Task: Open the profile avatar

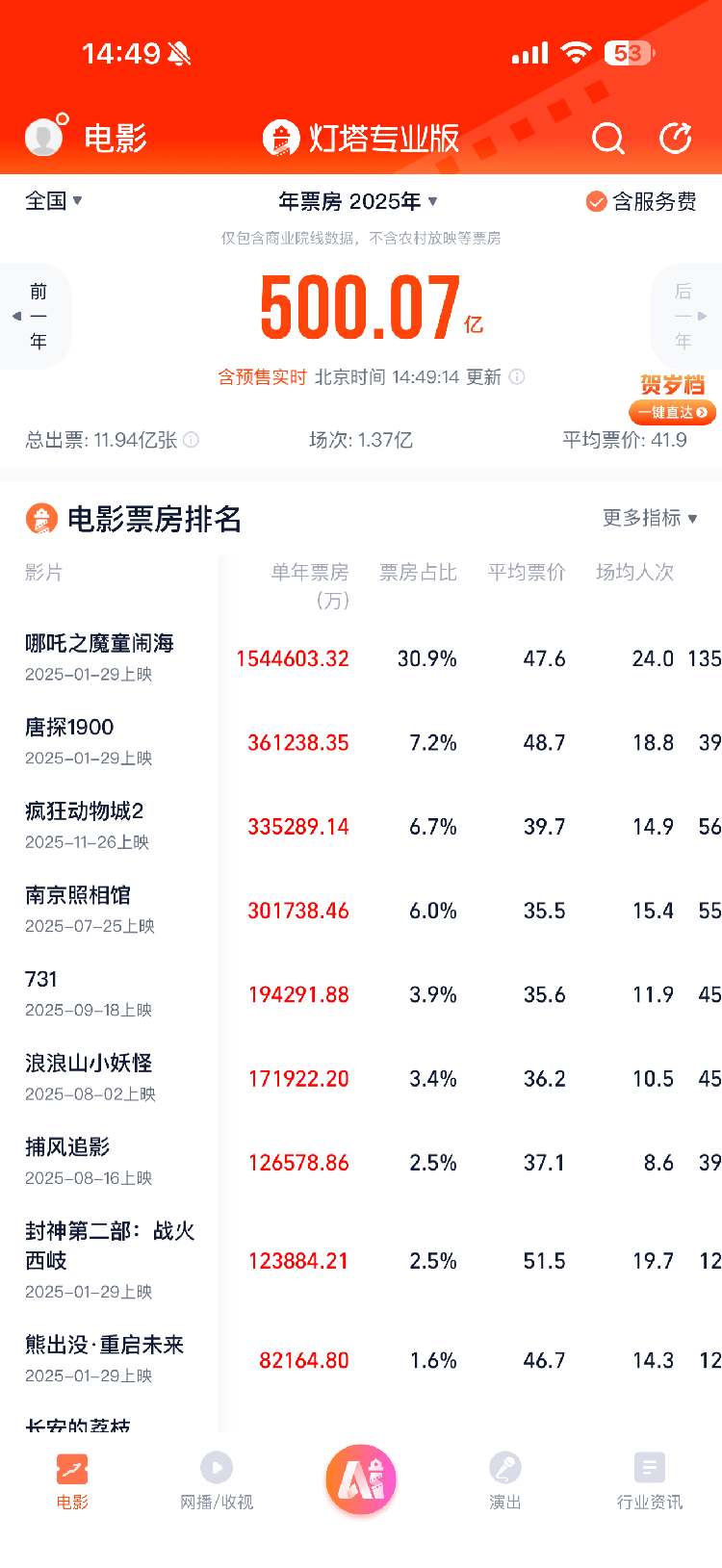Action: 44,137
